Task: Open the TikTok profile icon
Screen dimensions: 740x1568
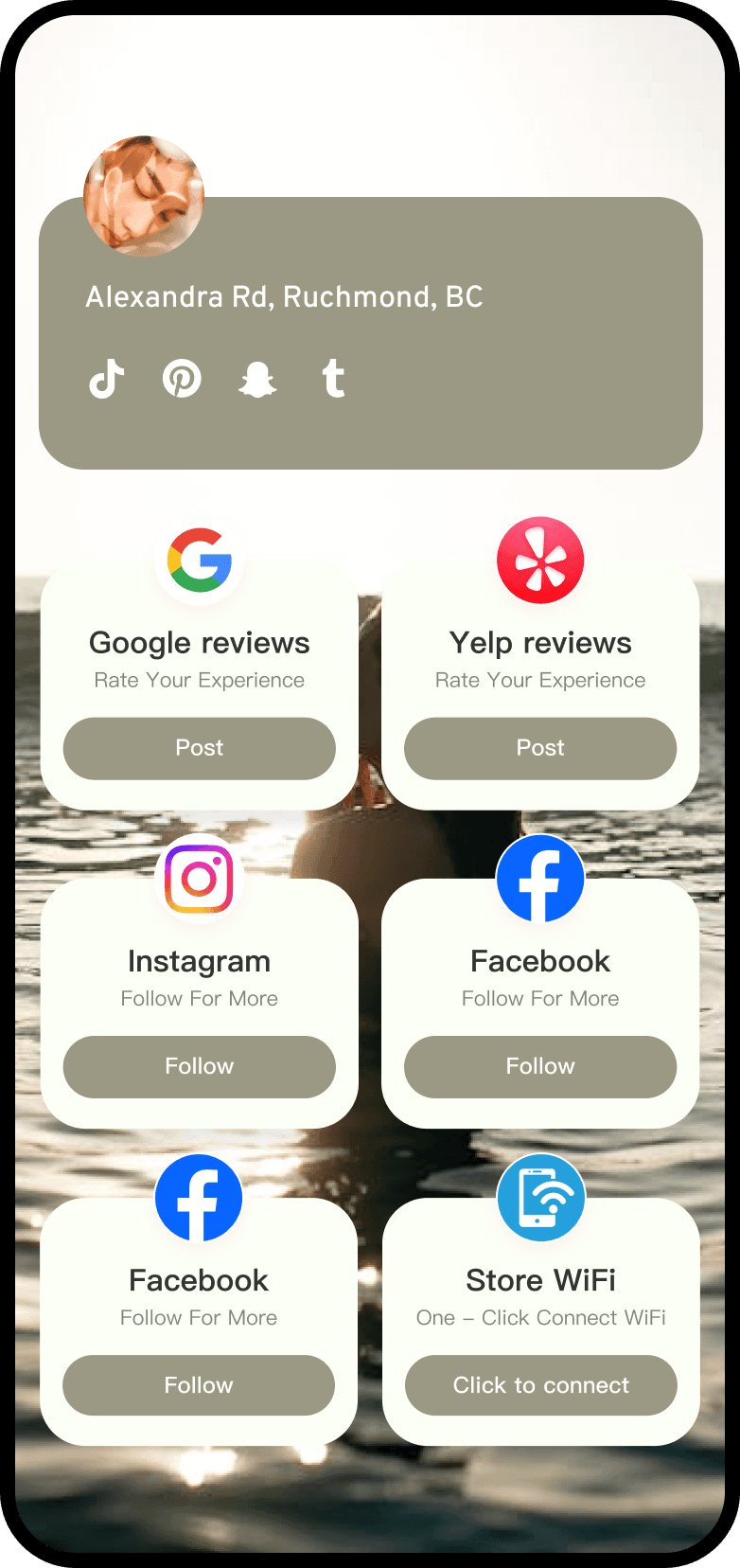Action: tap(107, 379)
